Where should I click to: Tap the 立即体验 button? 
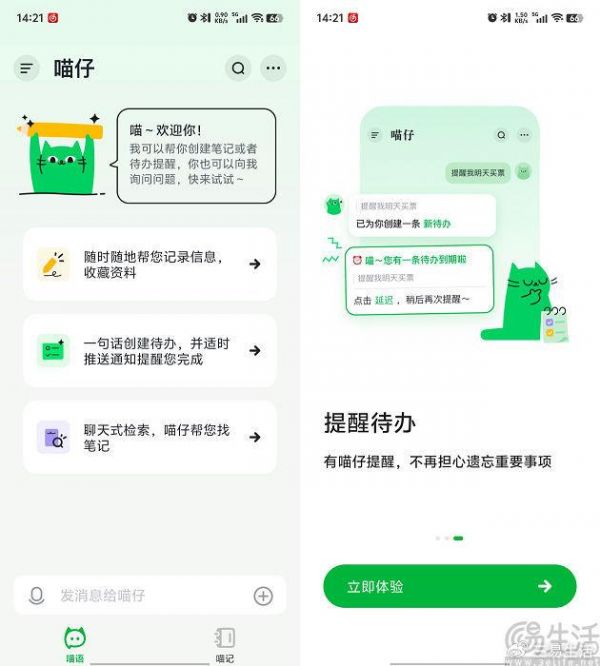[449, 586]
